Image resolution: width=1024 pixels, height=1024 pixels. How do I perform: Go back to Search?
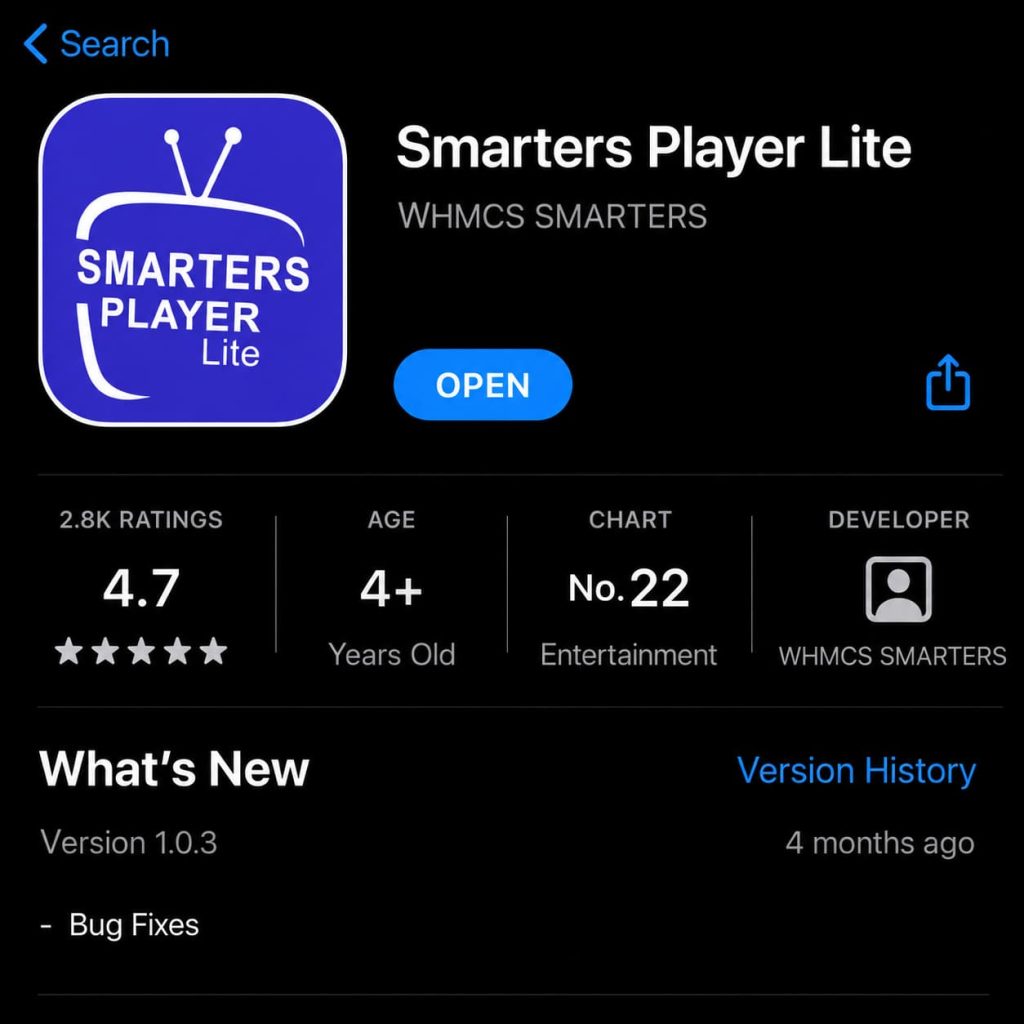pos(97,44)
